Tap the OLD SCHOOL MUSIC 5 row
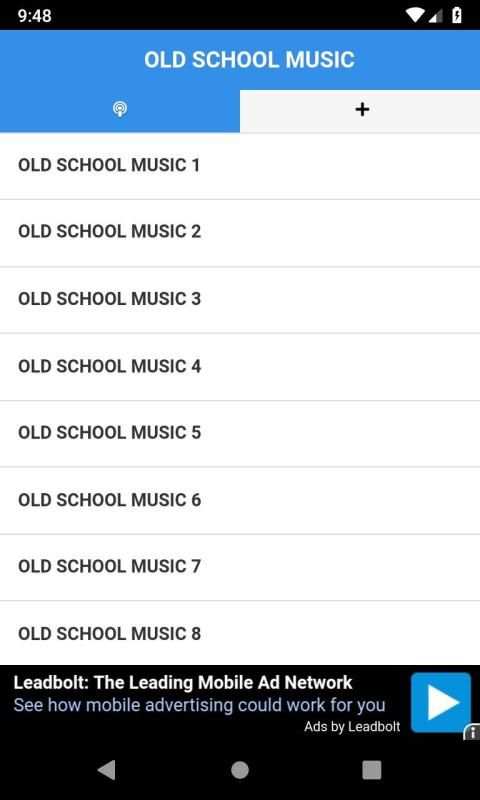Screen dimensions: 480x800 pos(240,434)
